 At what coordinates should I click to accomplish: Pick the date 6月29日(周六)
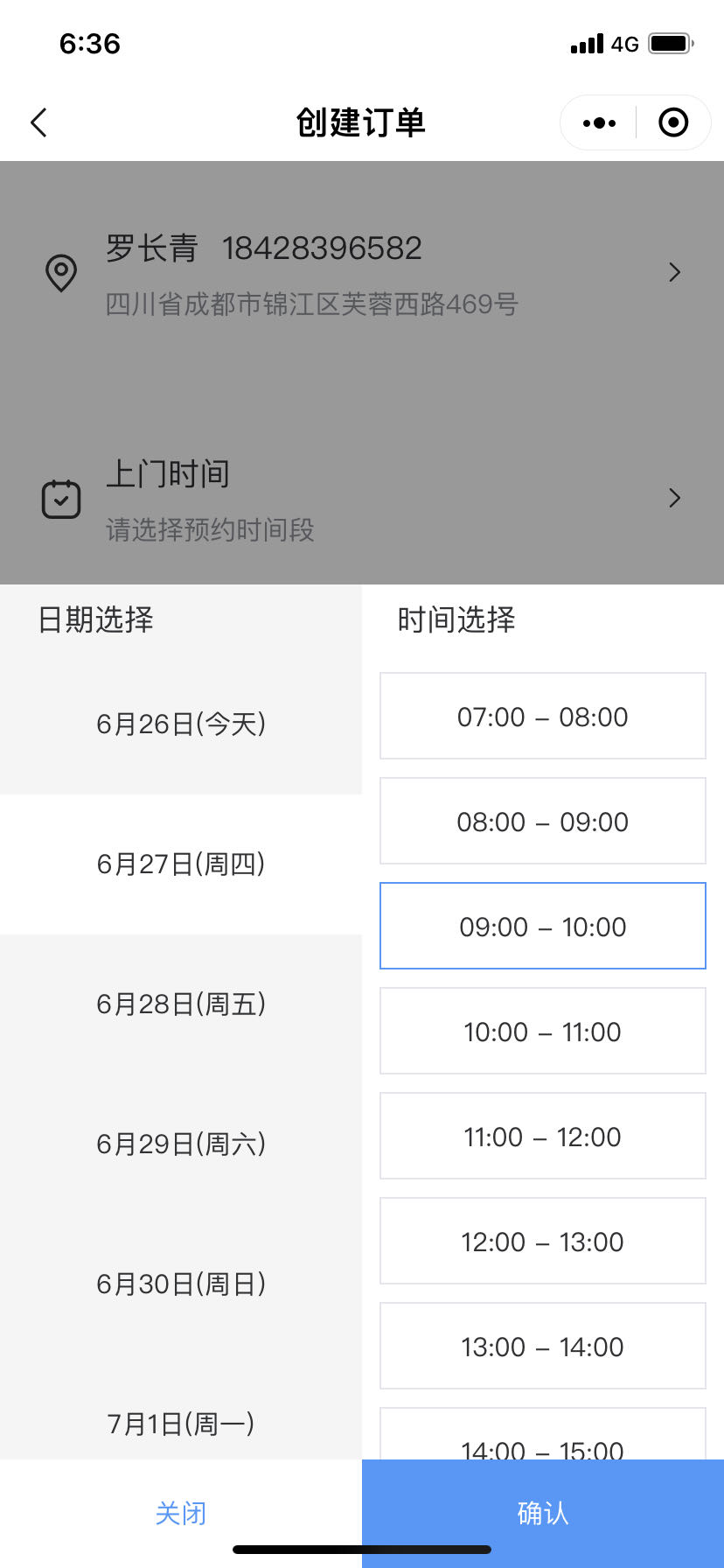click(181, 1144)
